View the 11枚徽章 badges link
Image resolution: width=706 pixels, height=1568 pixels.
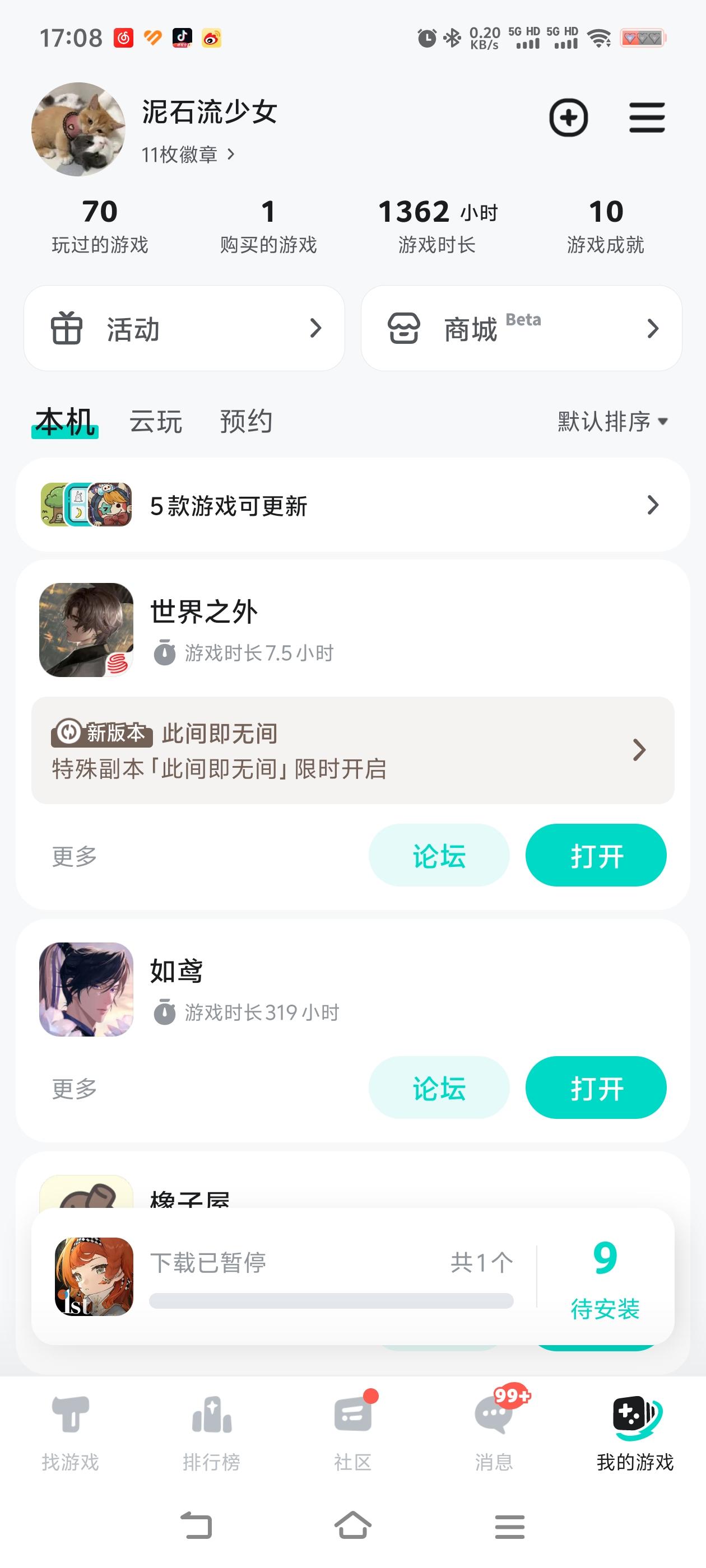[x=187, y=155]
